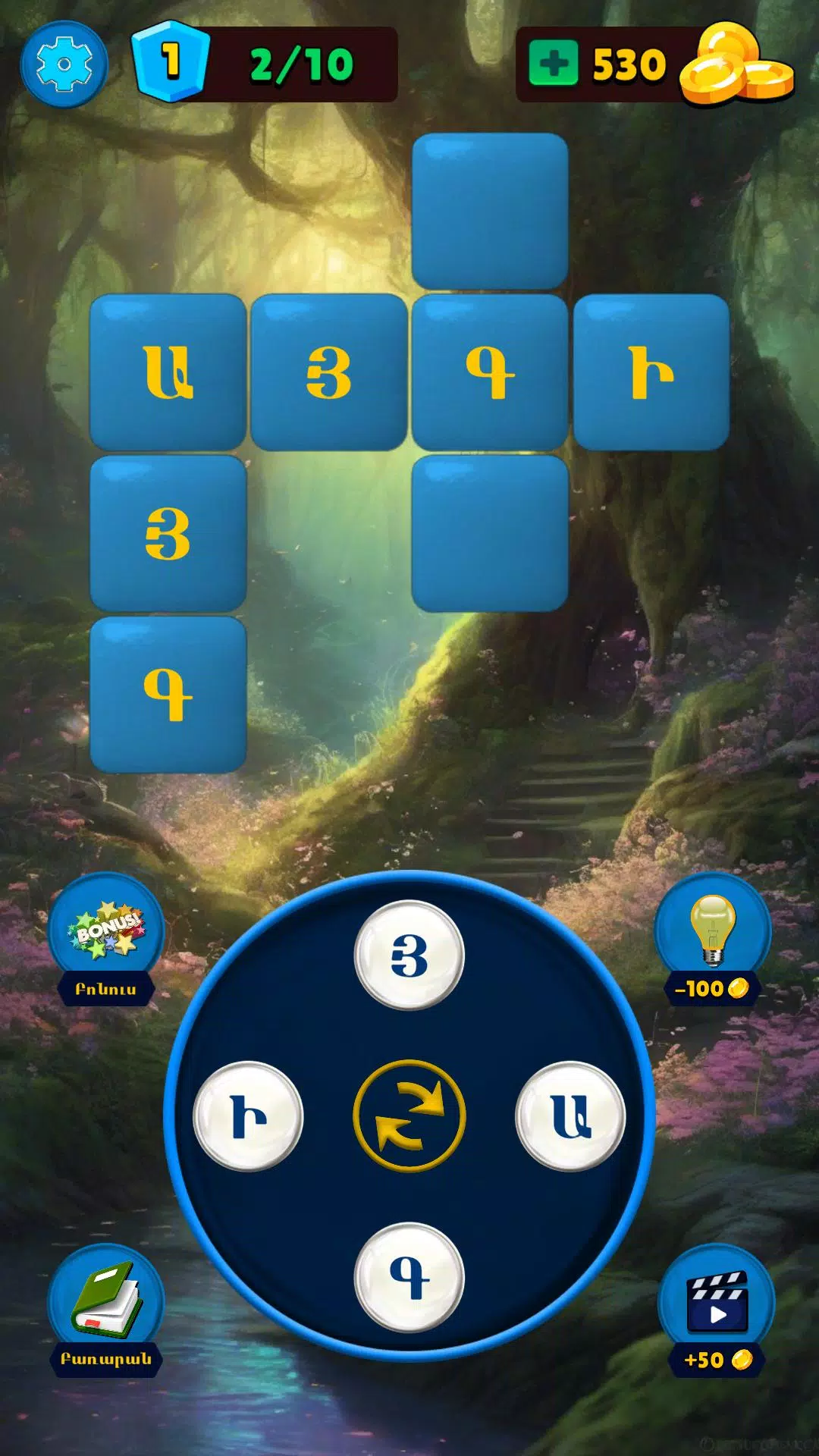Image resolution: width=819 pixels, height=1456 pixels.
Task: Open the settings gear
Action: click(64, 64)
